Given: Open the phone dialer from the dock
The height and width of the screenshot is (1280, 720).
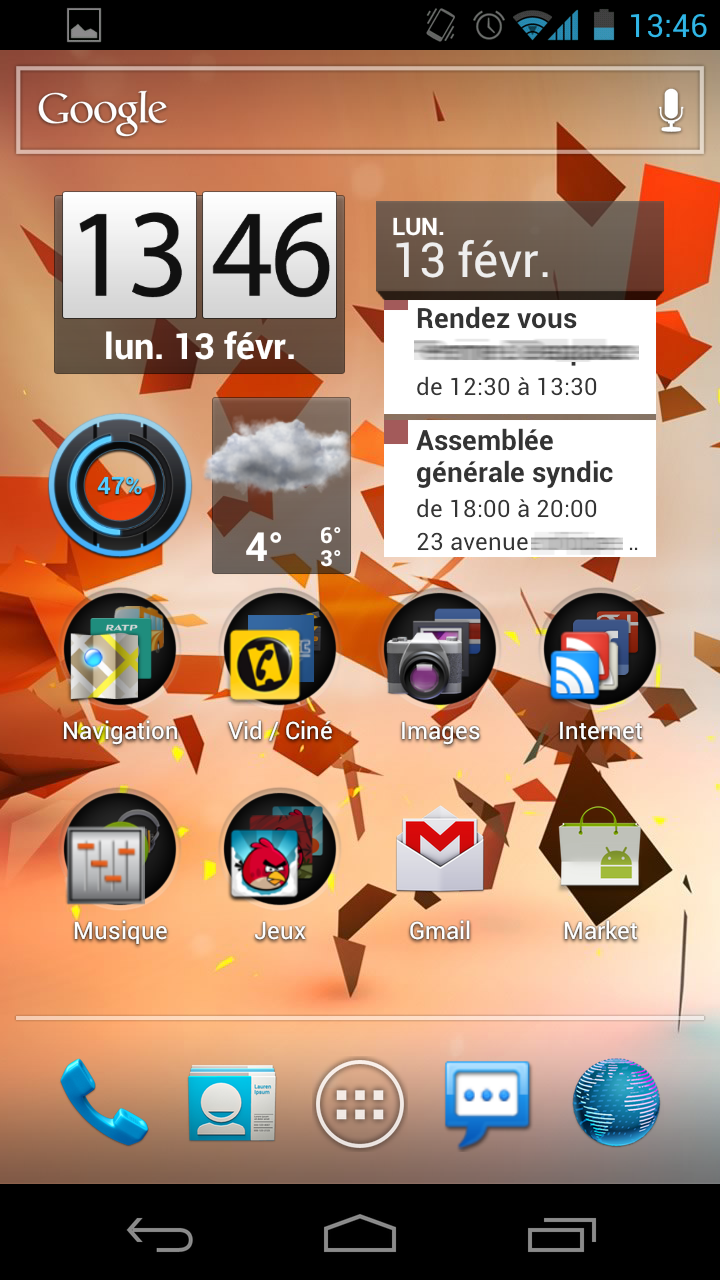Looking at the screenshot, I should [x=103, y=1103].
